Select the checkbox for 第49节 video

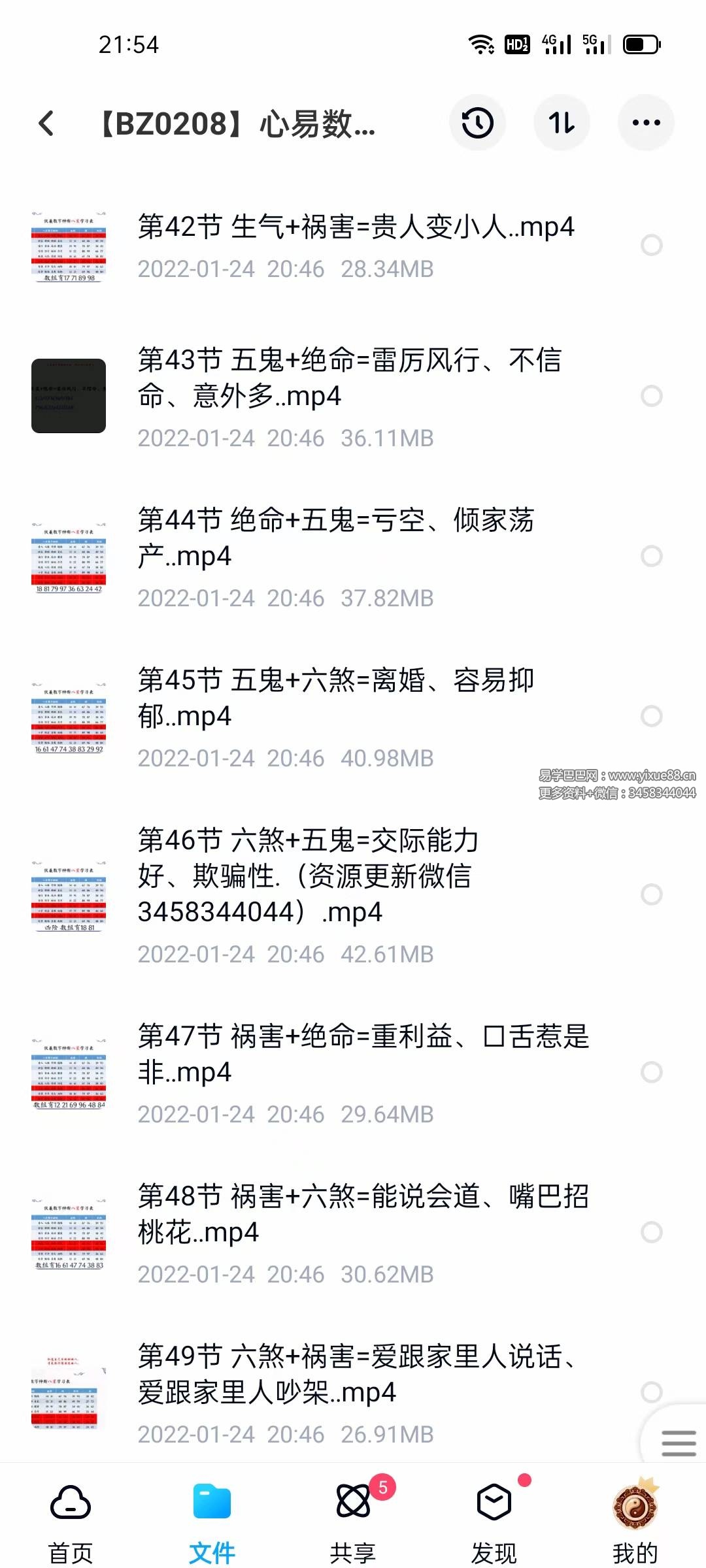(x=650, y=1390)
